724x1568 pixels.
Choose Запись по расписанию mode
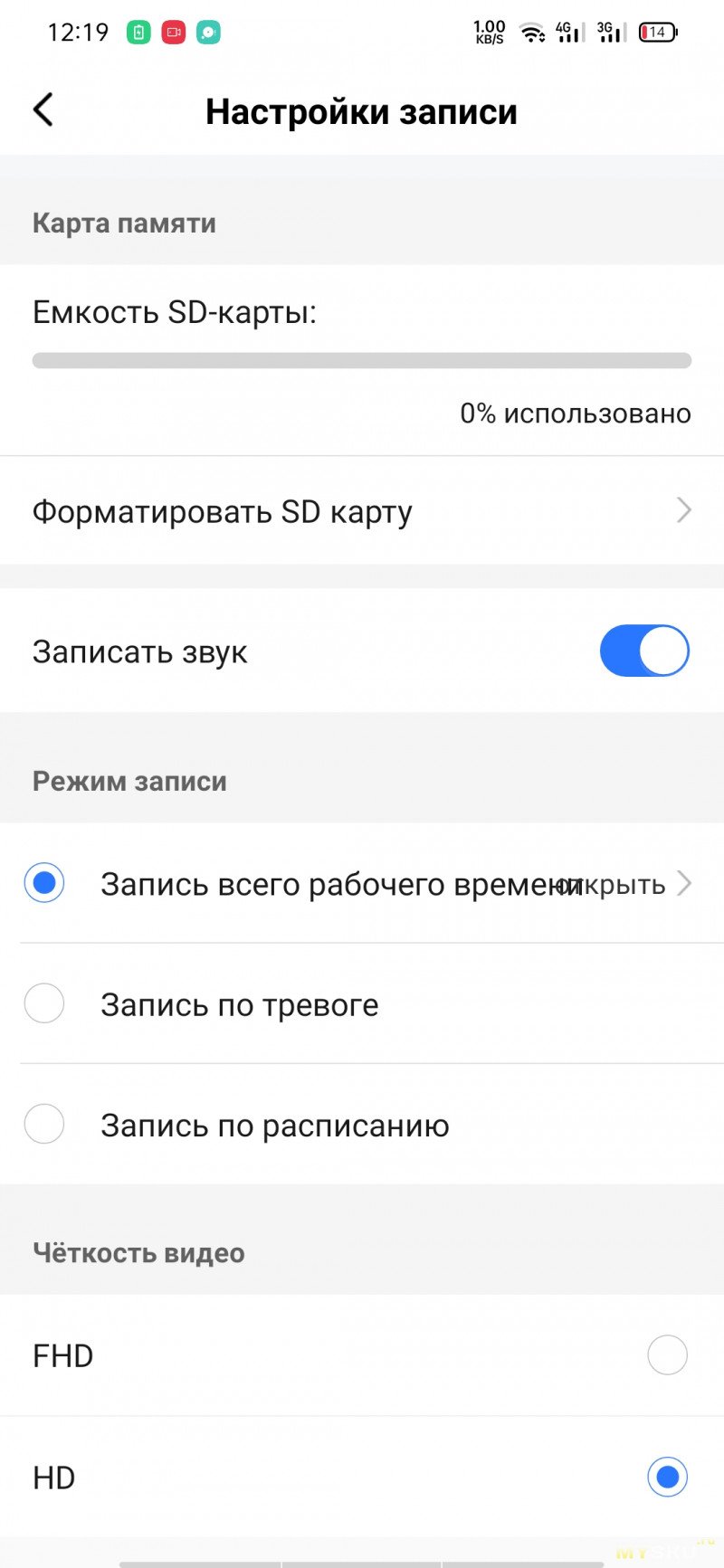tap(44, 1125)
